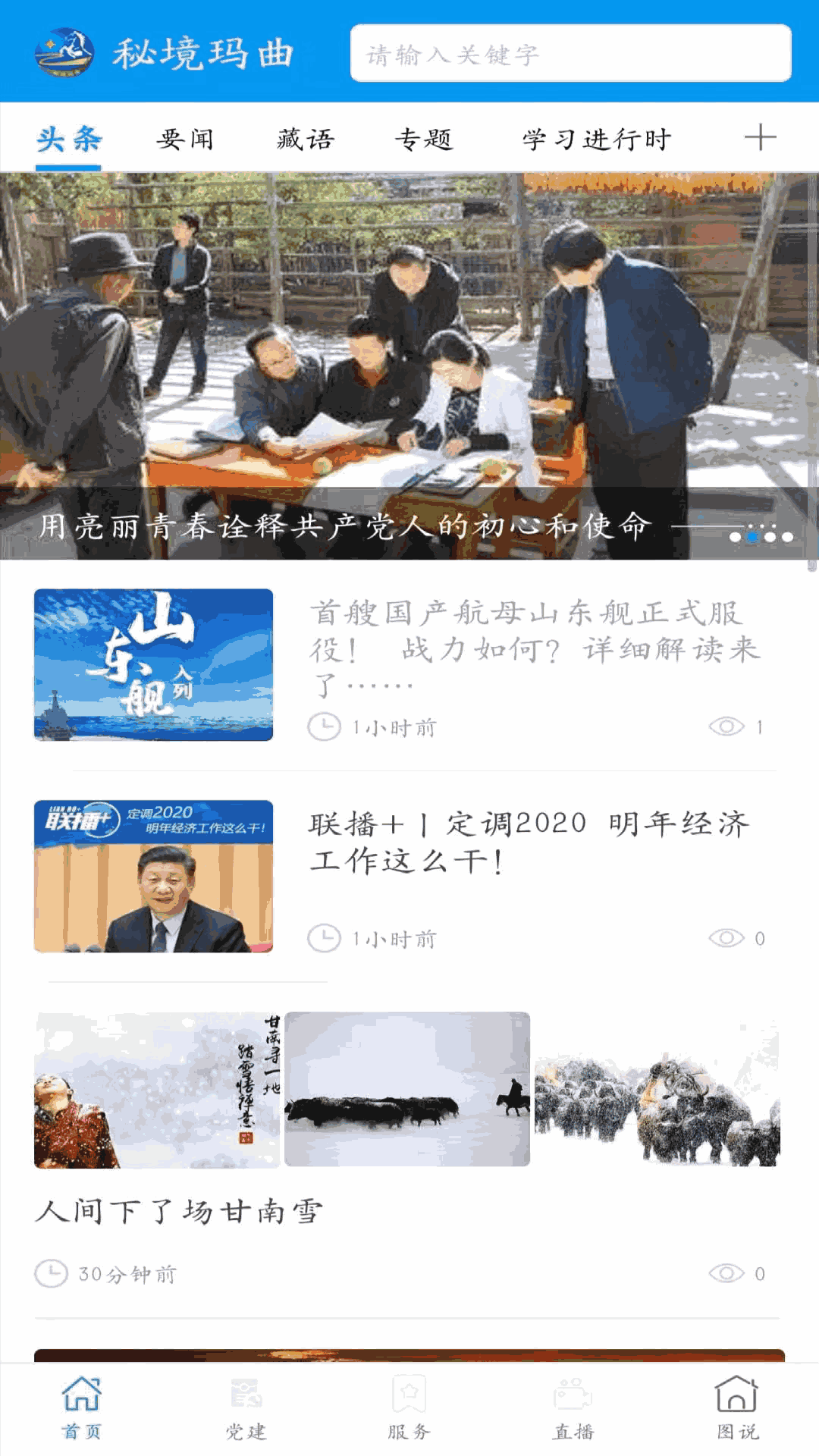
Task: Read the 联播+ 定调2020 article
Action: pyautogui.click(x=528, y=842)
